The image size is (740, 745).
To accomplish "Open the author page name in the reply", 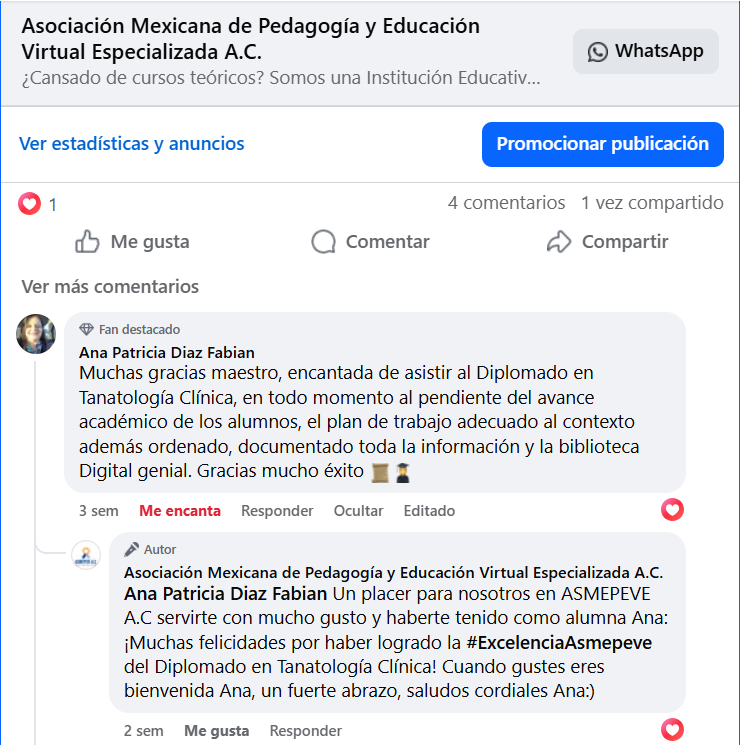I will coord(393,573).
